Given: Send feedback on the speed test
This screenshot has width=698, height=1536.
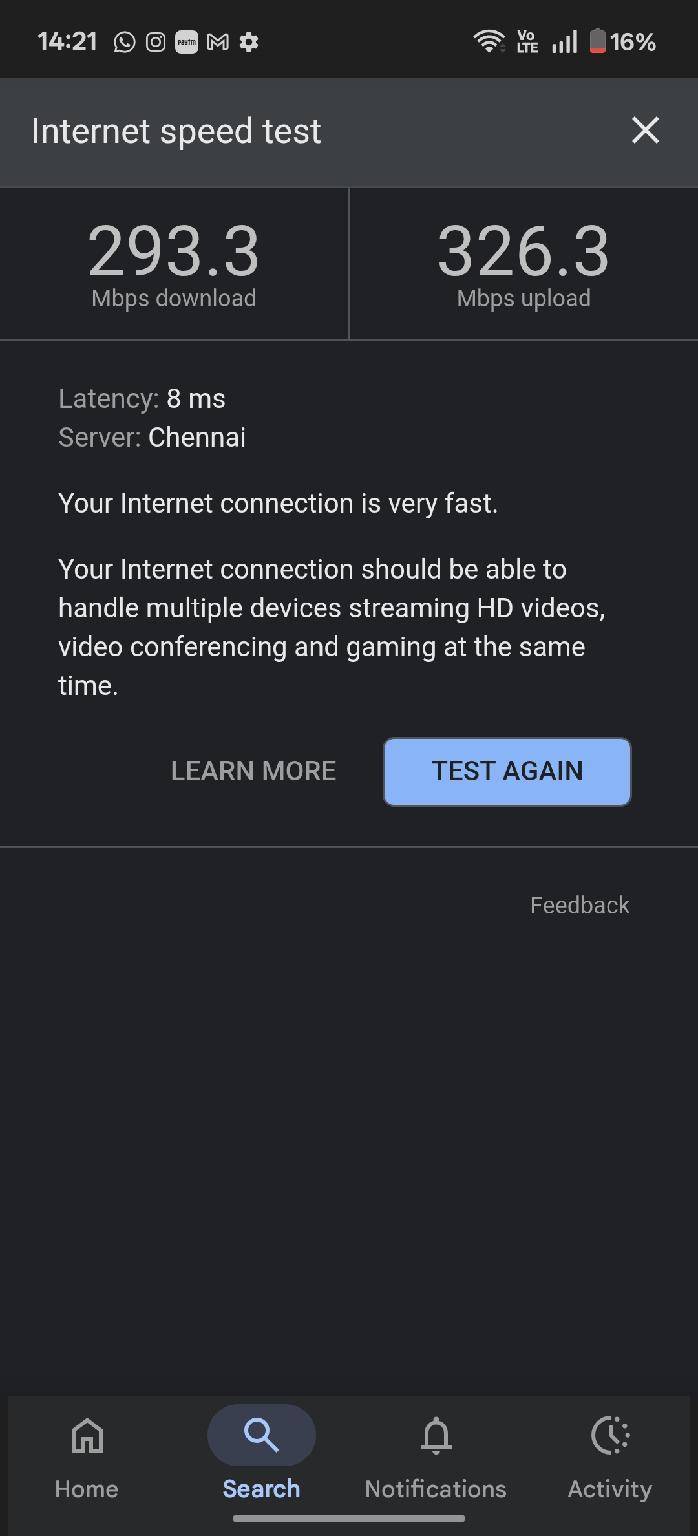Looking at the screenshot, I should 579,905.
